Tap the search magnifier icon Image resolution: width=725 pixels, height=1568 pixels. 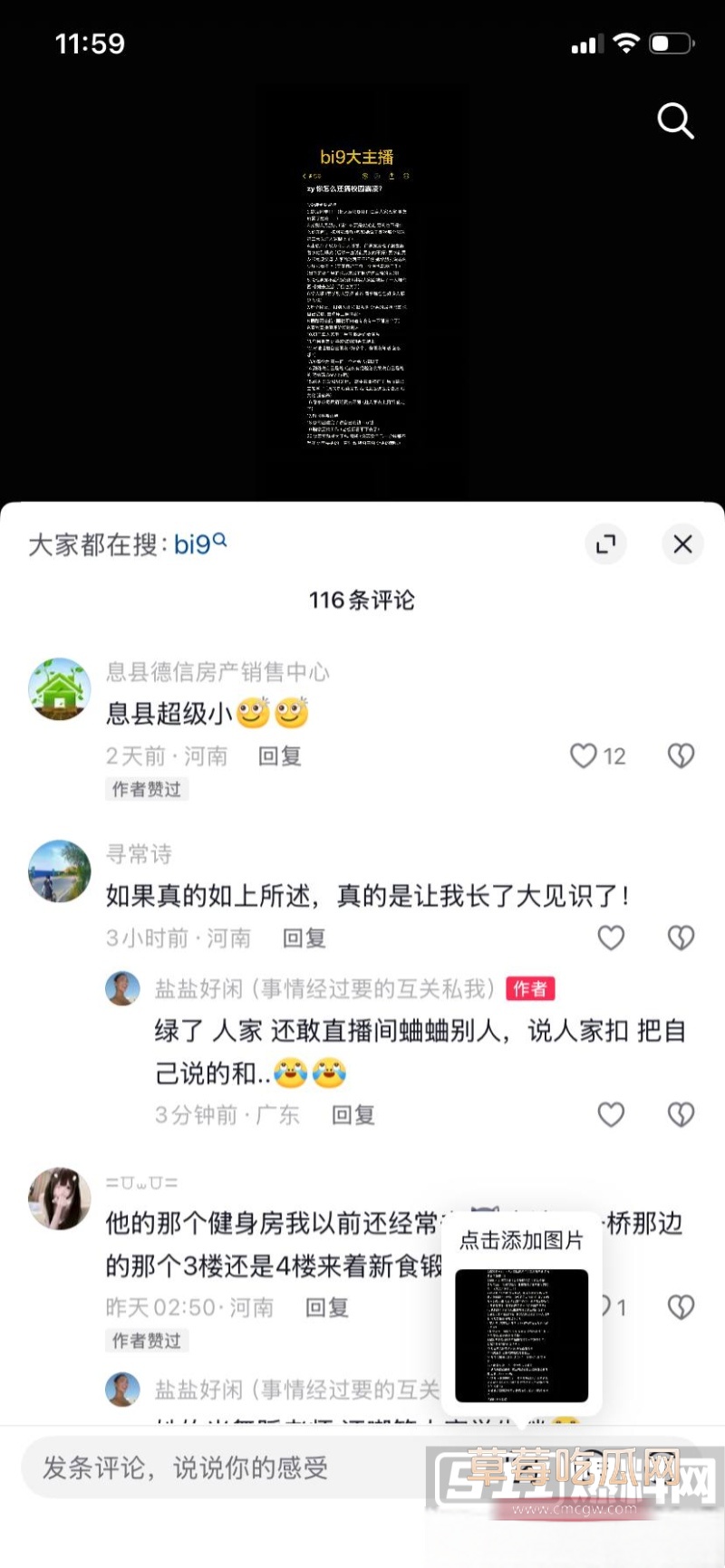pyautogui.click(x=675, y=122)
